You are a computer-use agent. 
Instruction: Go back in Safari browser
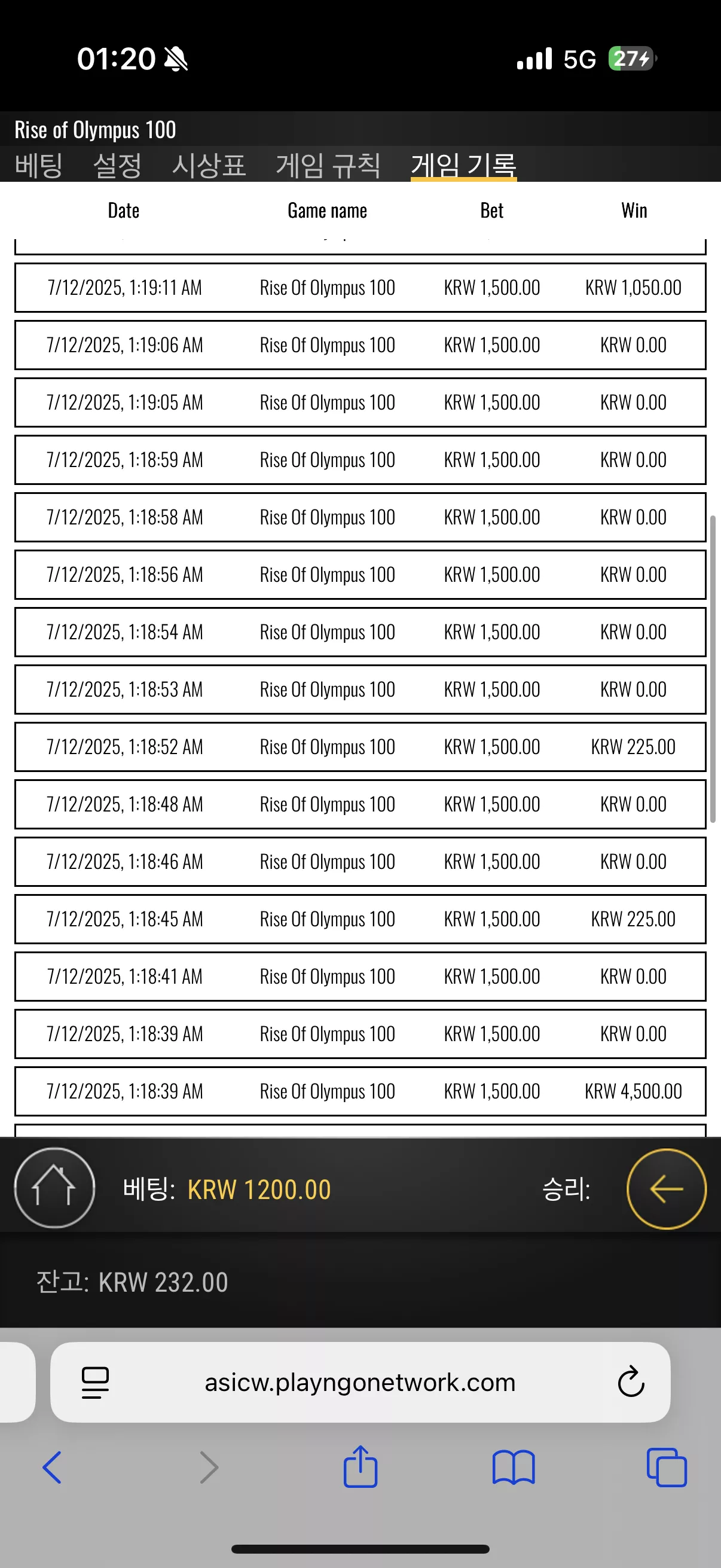[53, 1468]
